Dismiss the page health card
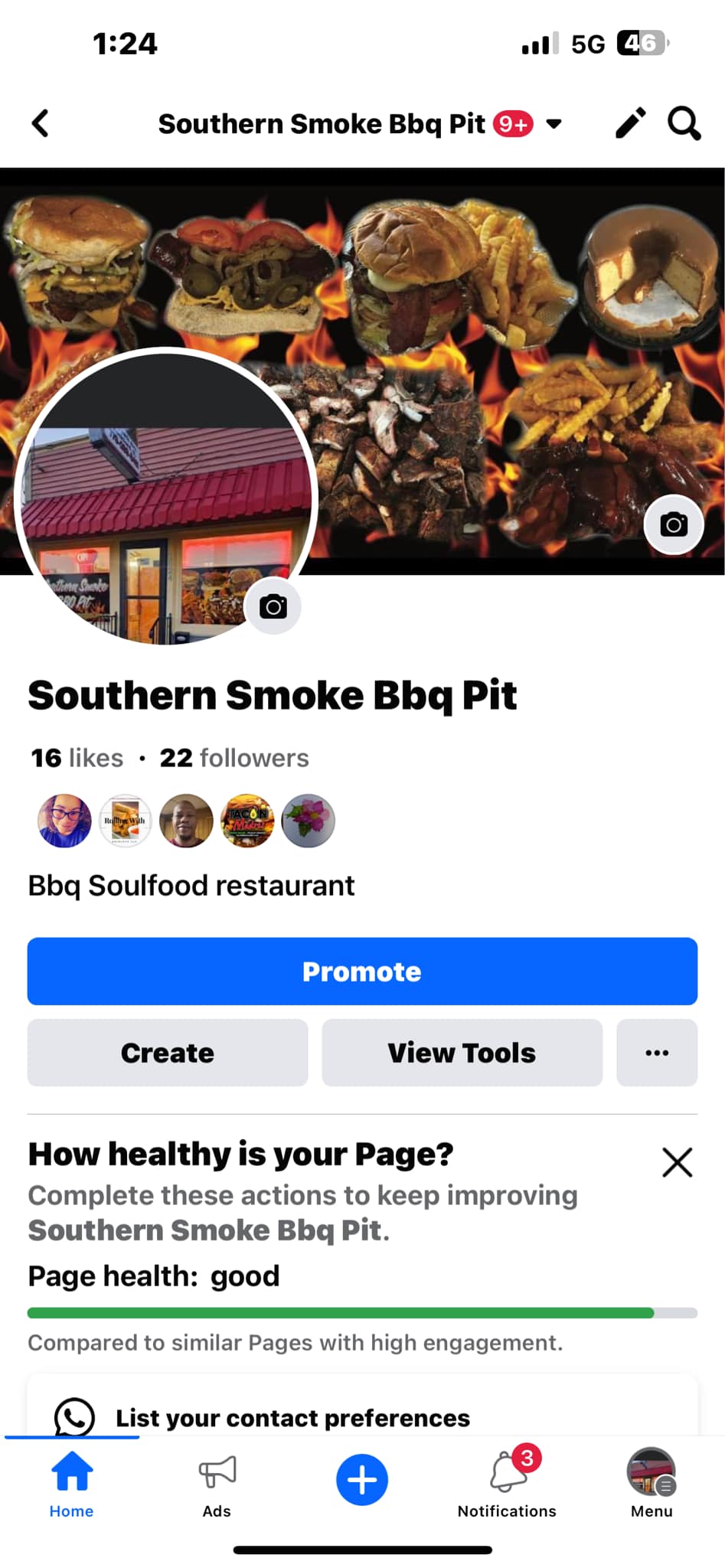Viewport: 725px width, 1568px height. 677,1162
